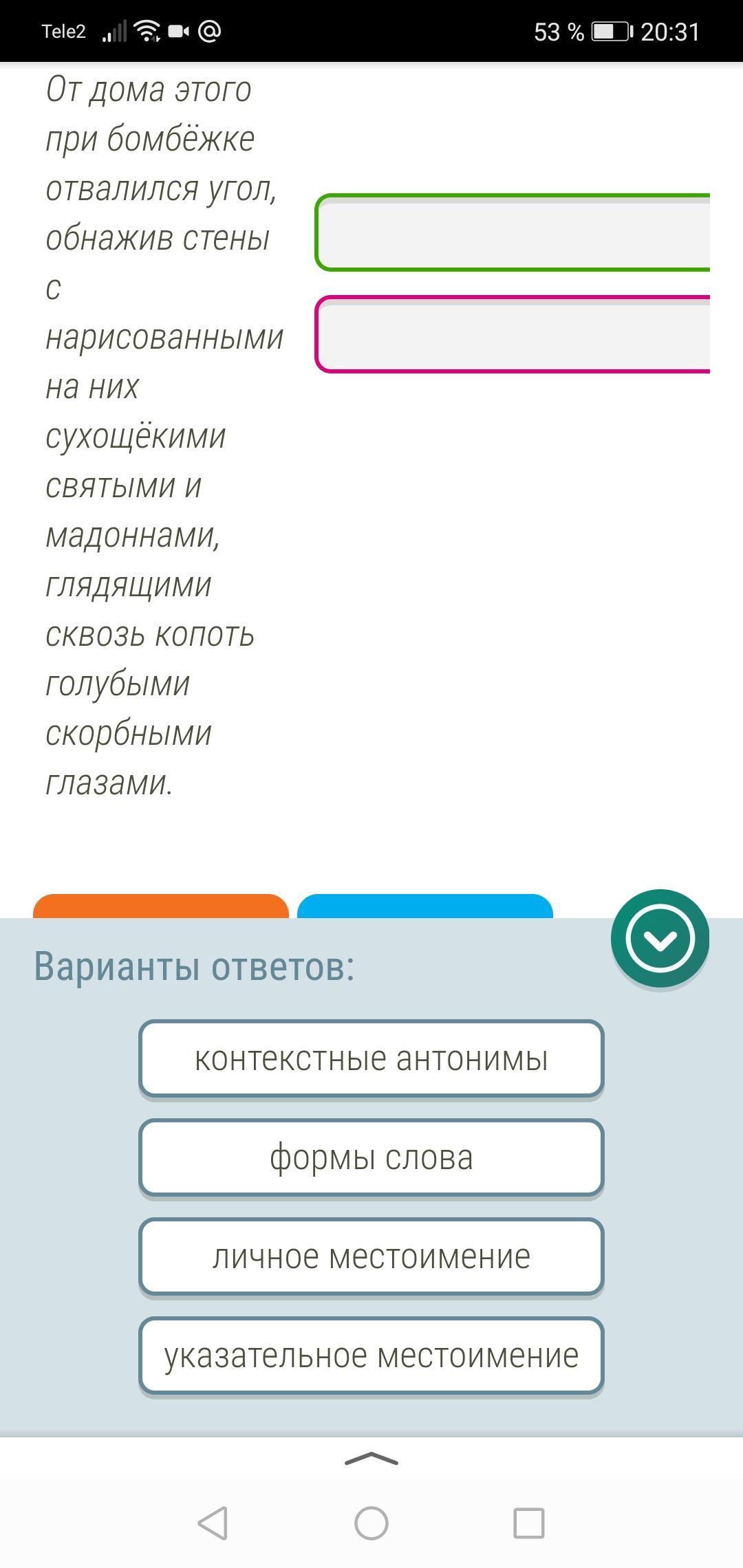
Task: Tap the green-bordered answer field
Action: click(x=513, y=232)
